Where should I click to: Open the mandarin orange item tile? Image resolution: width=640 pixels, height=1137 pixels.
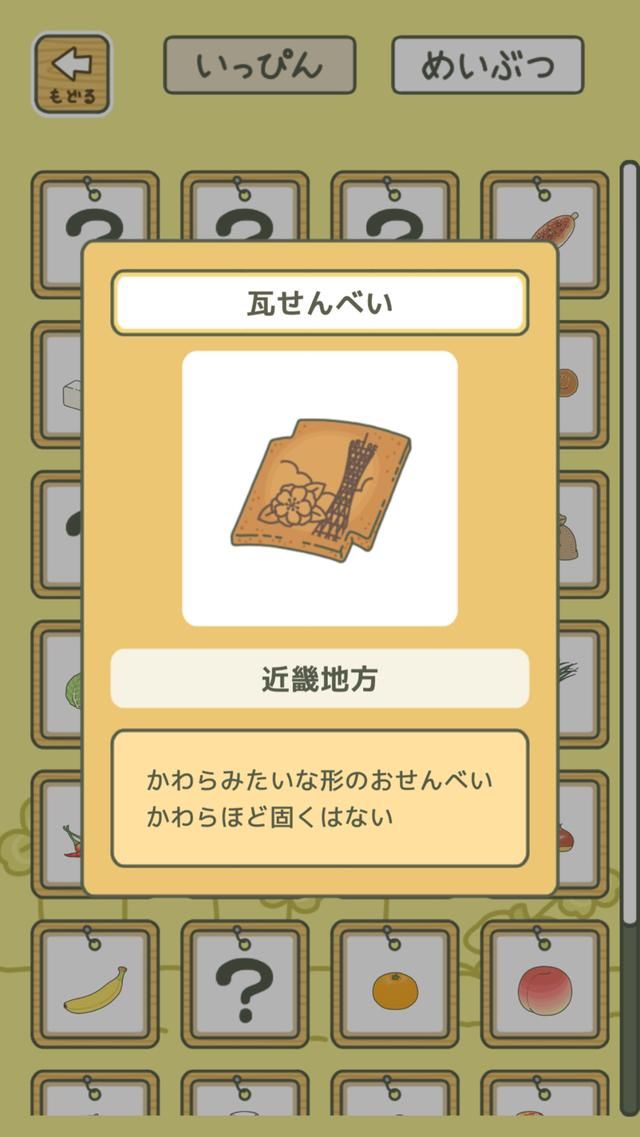click(x=395, y=986)
